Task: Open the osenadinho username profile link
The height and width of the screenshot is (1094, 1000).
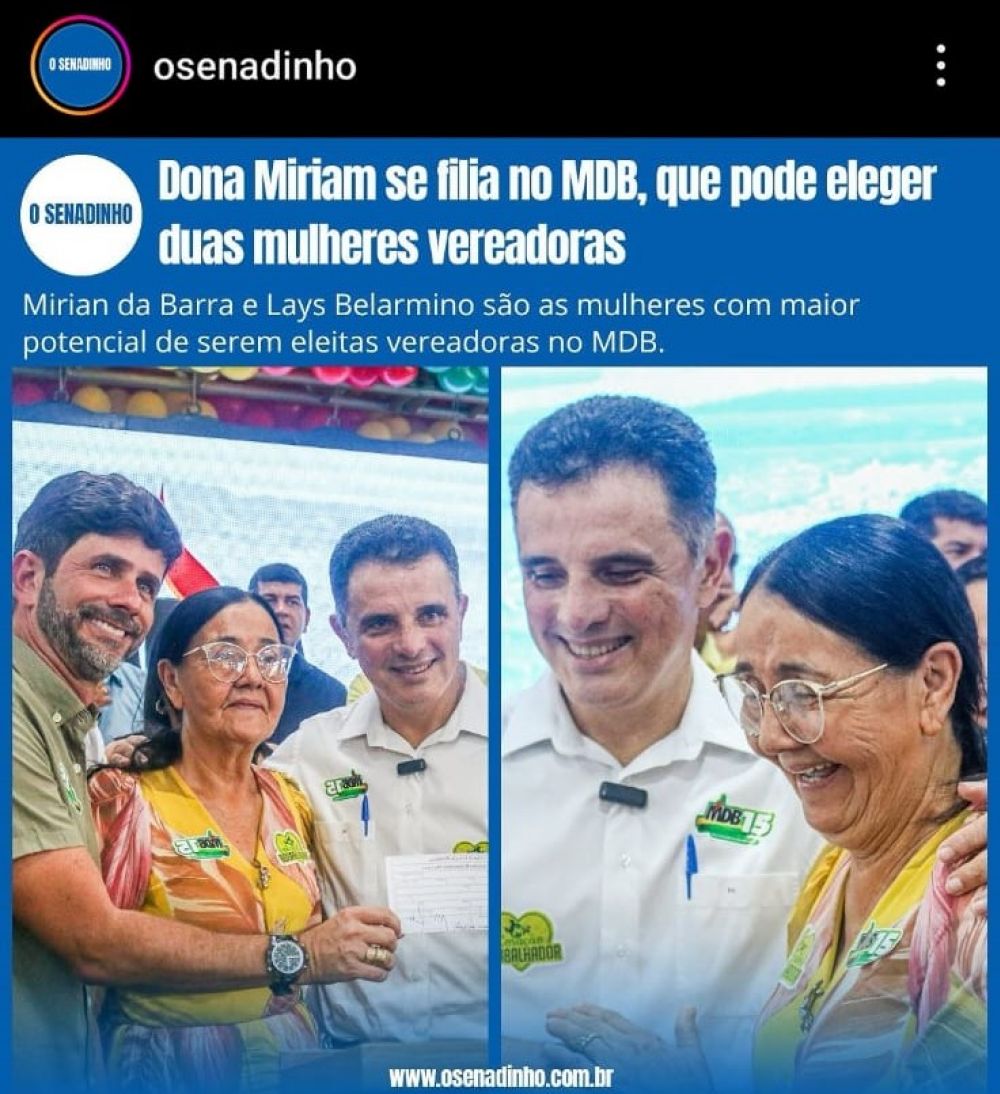Action: click(x=254, y=67)
